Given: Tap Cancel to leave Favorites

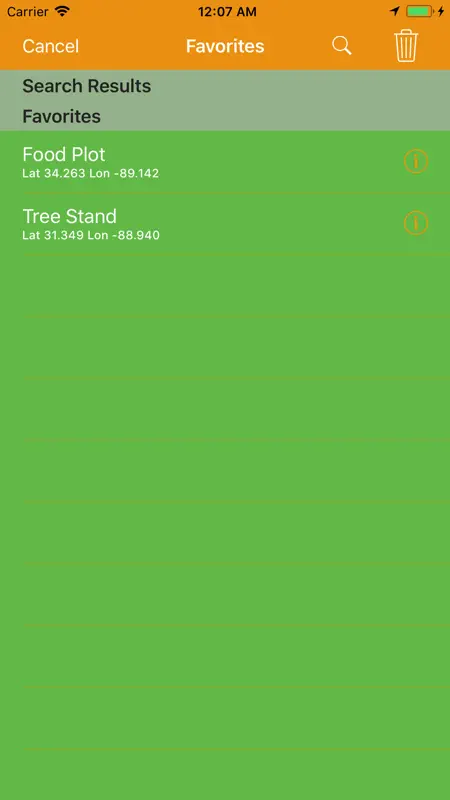Looking at the screenshot, I should (51, 46).
